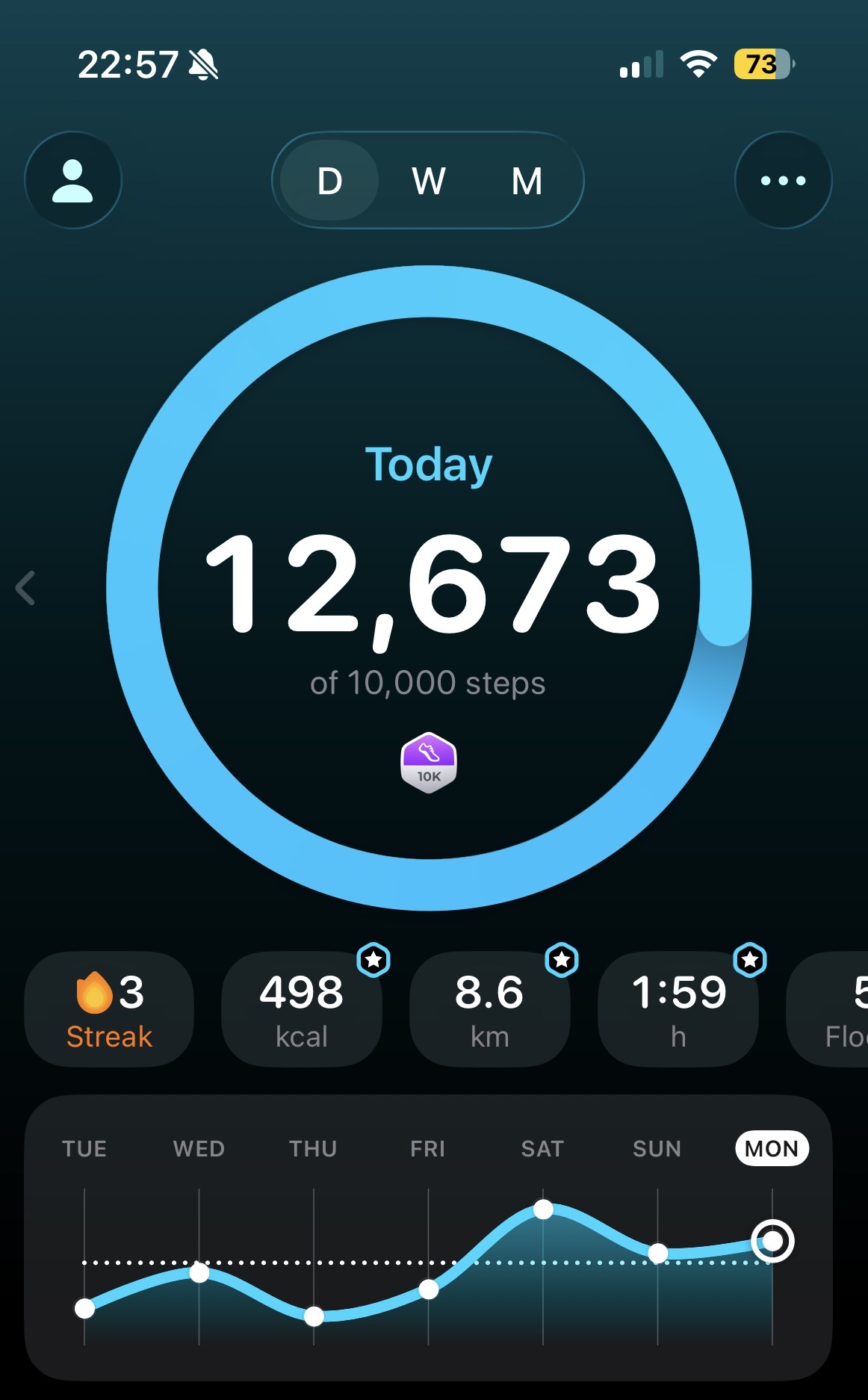Switch to the M month view
The height and width of the screenshot is (1400, 868).
[x=527, y=181]
